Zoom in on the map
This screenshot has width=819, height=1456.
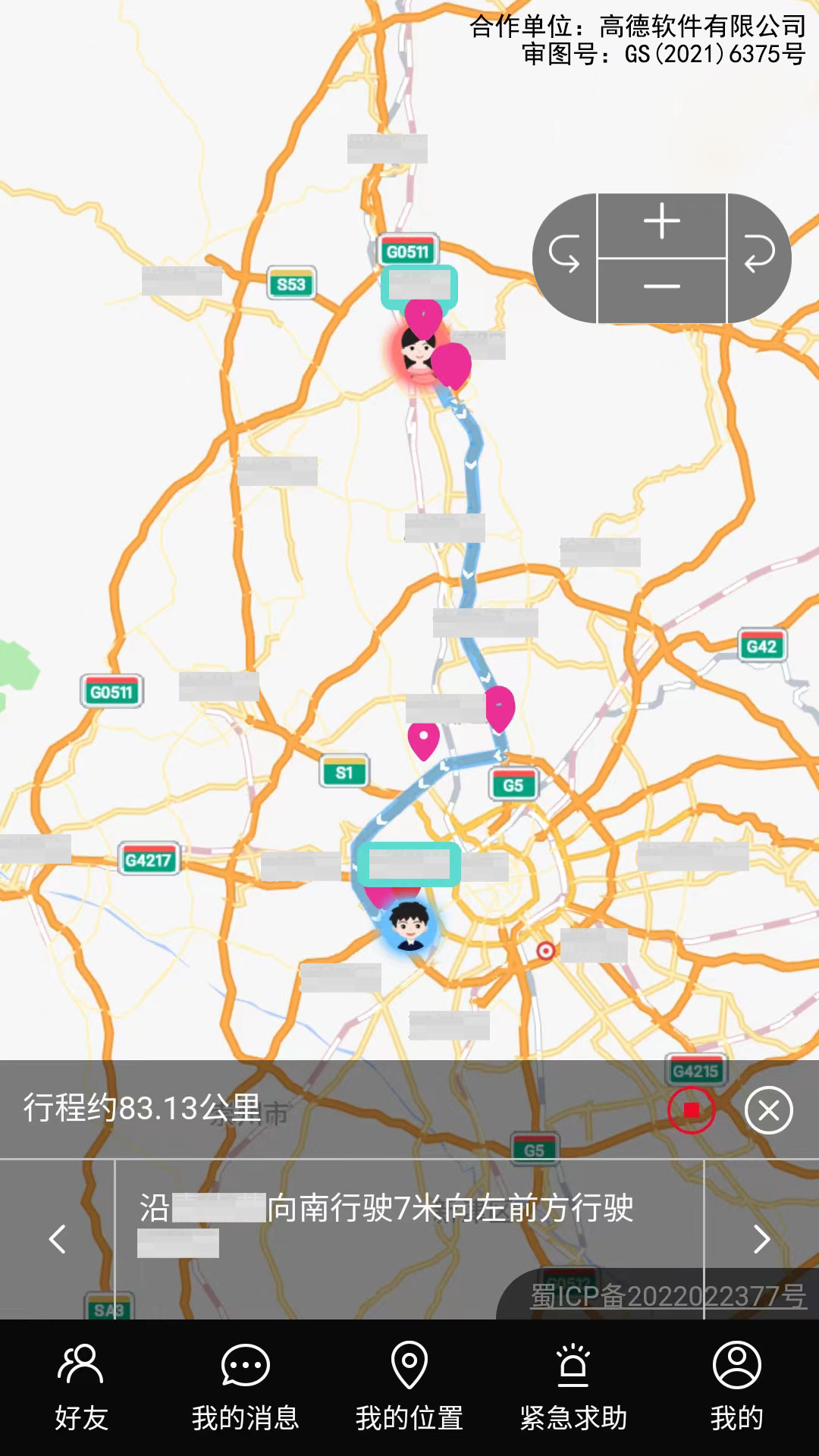pyautogui.click(x=662, y=224)
